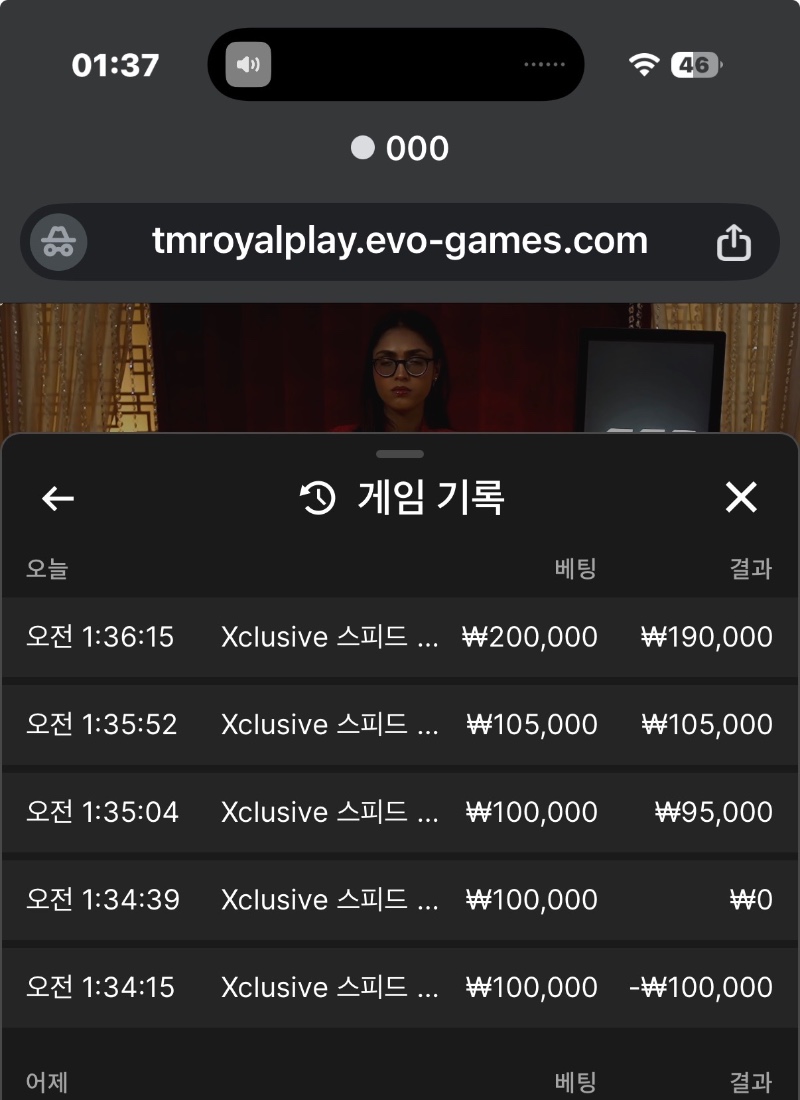Tap the share icon in the address bar
The image size is (800, 1100).
(733, 242)
